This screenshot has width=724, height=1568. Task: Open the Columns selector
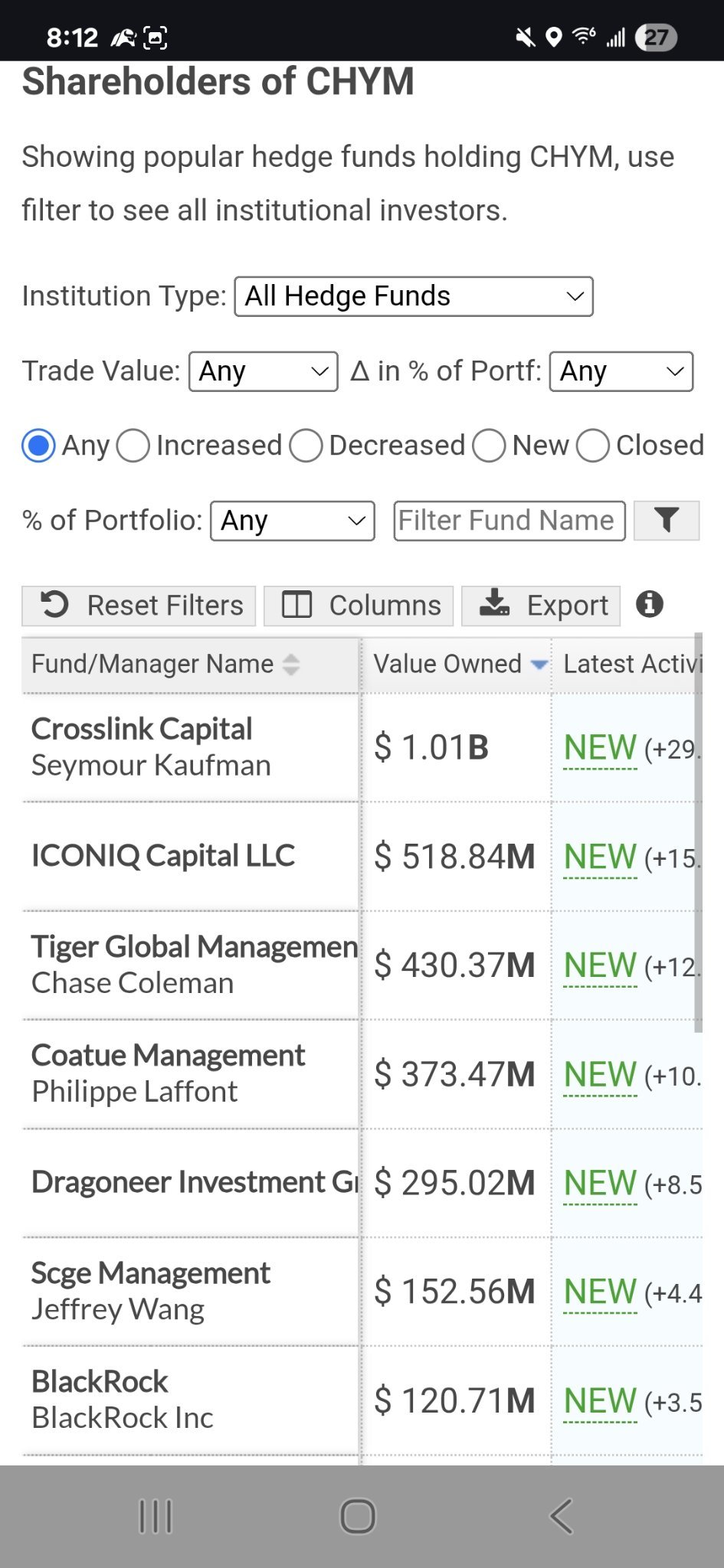(359, 606)
